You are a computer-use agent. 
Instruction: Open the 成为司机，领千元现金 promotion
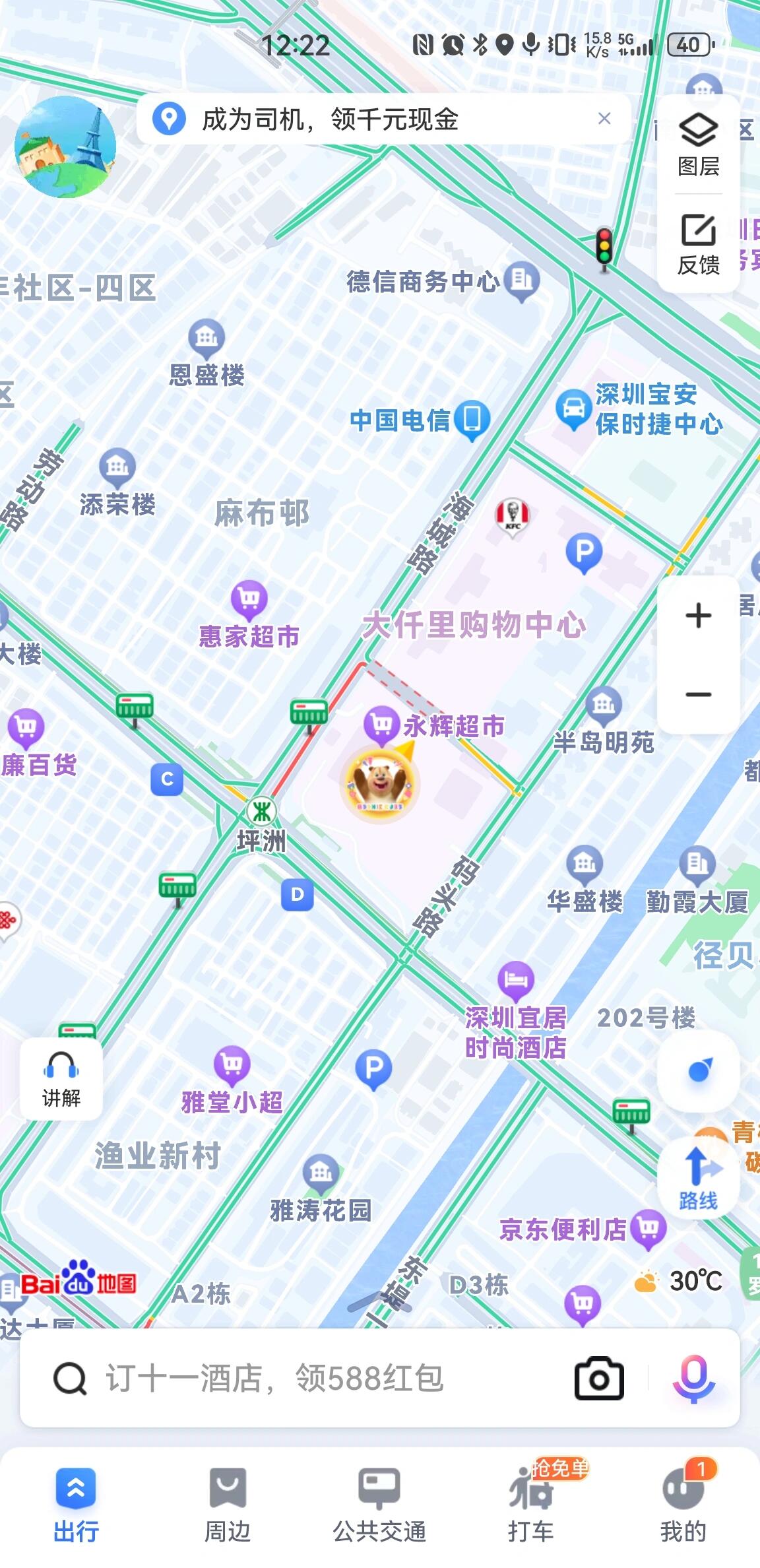pyautogui.click(x=330, y=119)
